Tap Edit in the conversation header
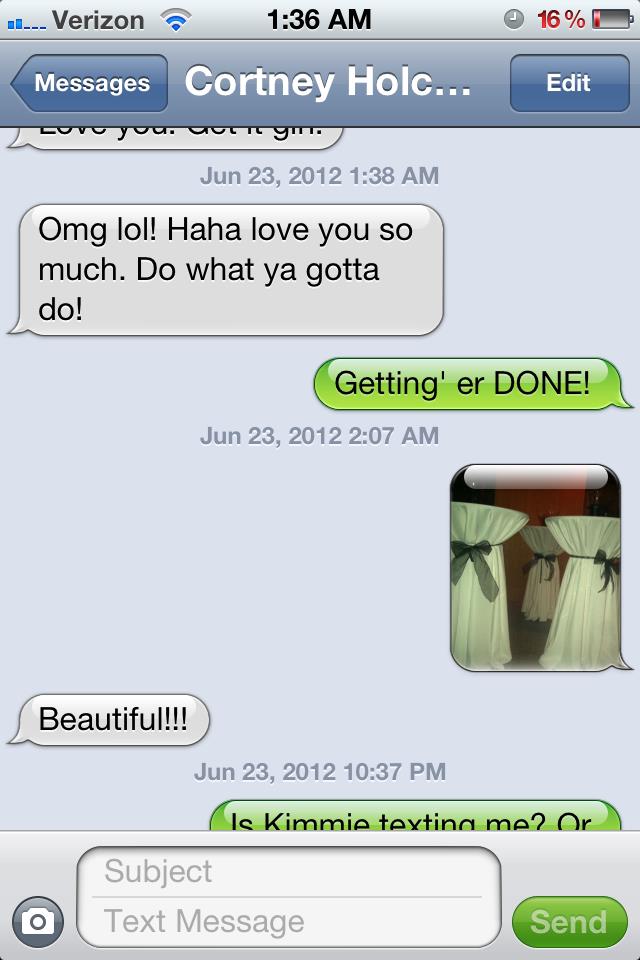The height and width of the screenshot is (960, 640). click(568, 84)
